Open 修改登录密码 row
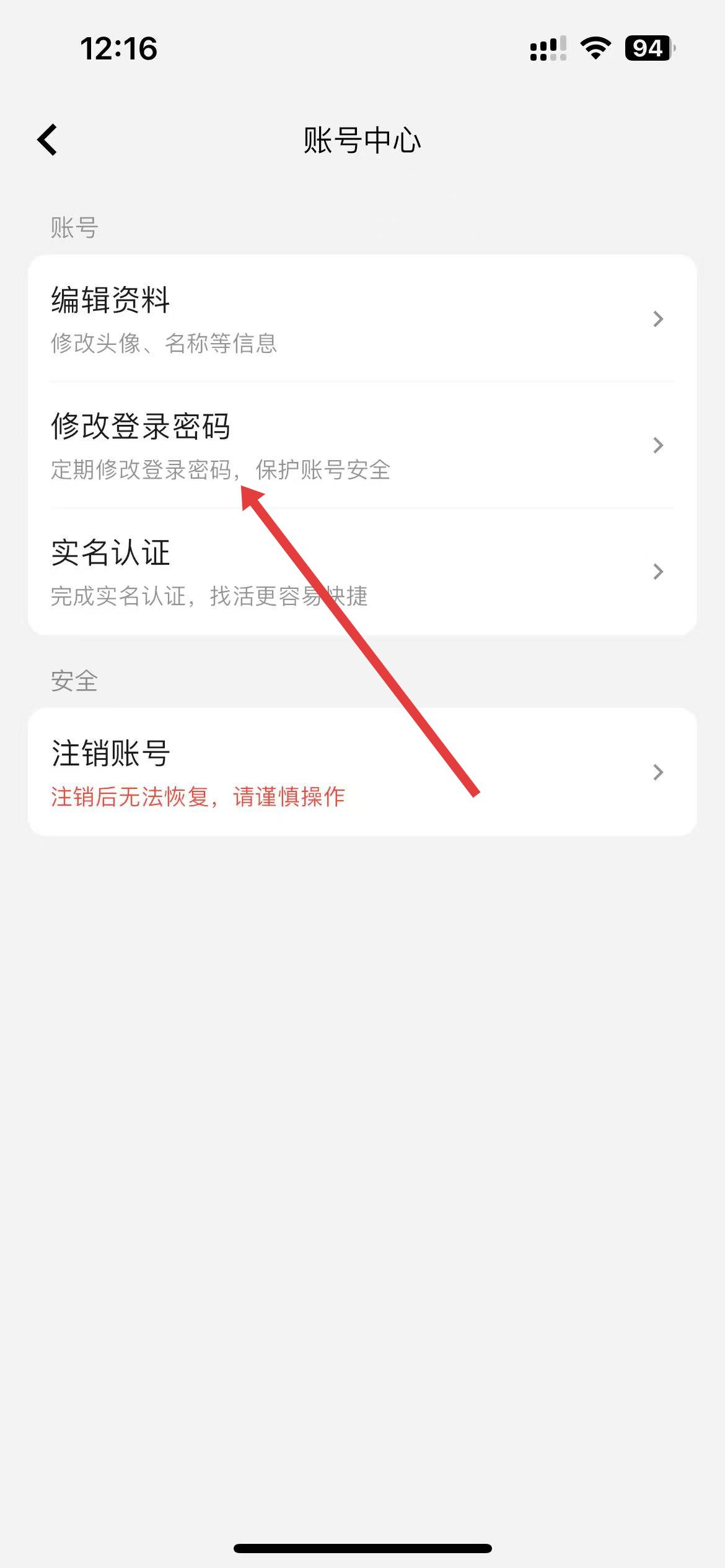 (362, 445)
